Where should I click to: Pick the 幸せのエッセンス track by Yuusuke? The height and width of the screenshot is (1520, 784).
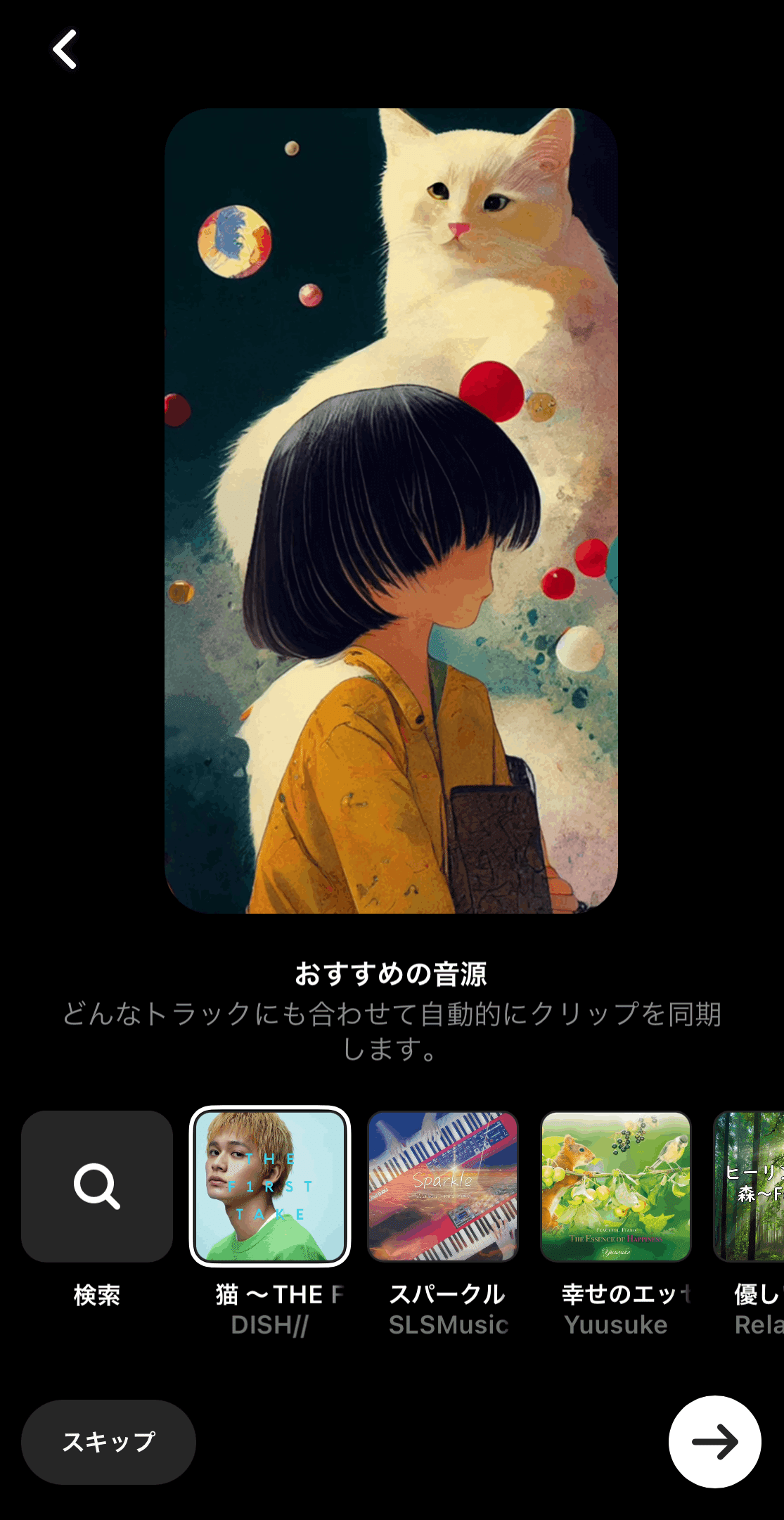click(616, 1186)
